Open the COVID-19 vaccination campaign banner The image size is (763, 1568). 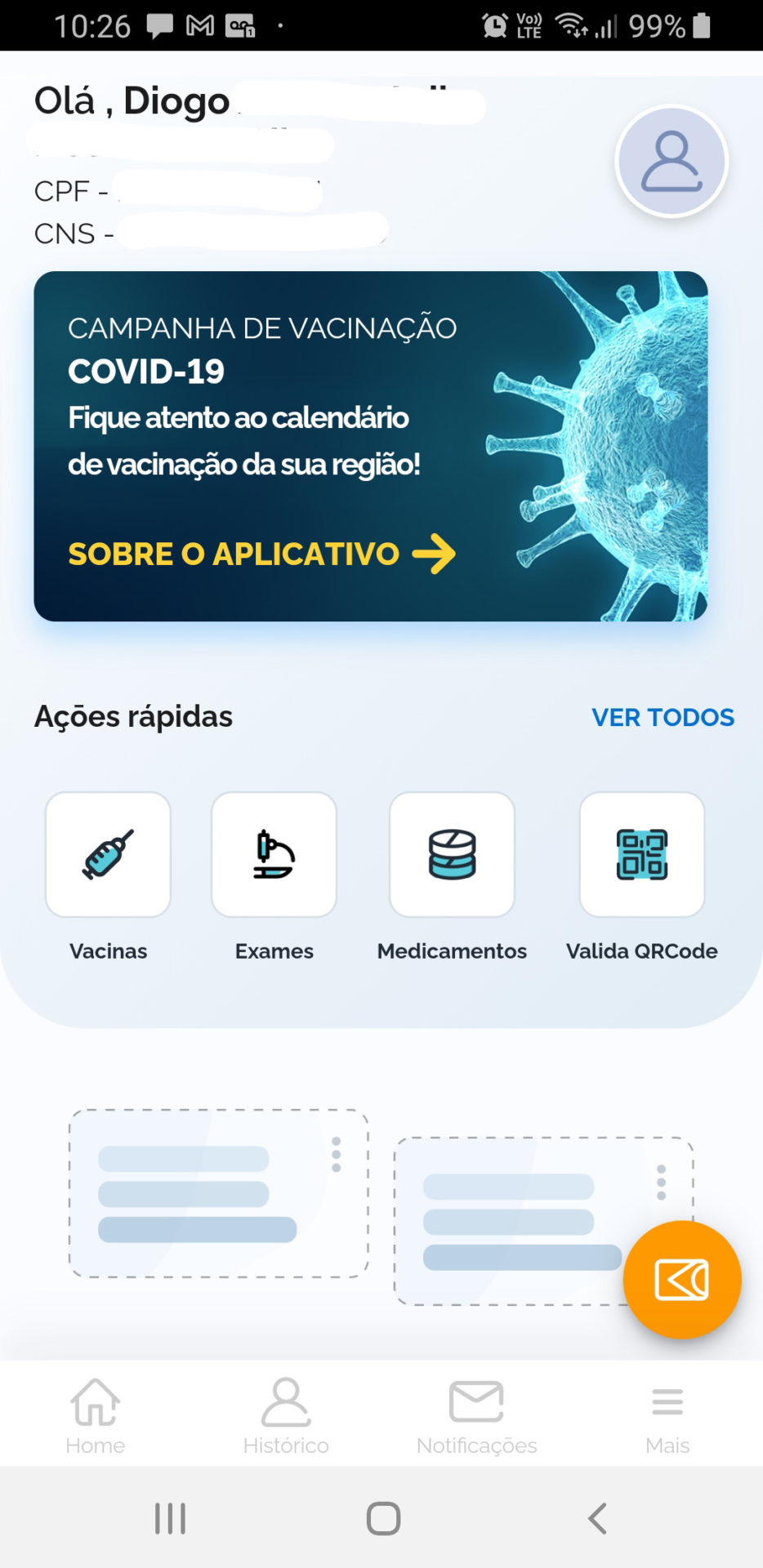click(x=370, y=446)
